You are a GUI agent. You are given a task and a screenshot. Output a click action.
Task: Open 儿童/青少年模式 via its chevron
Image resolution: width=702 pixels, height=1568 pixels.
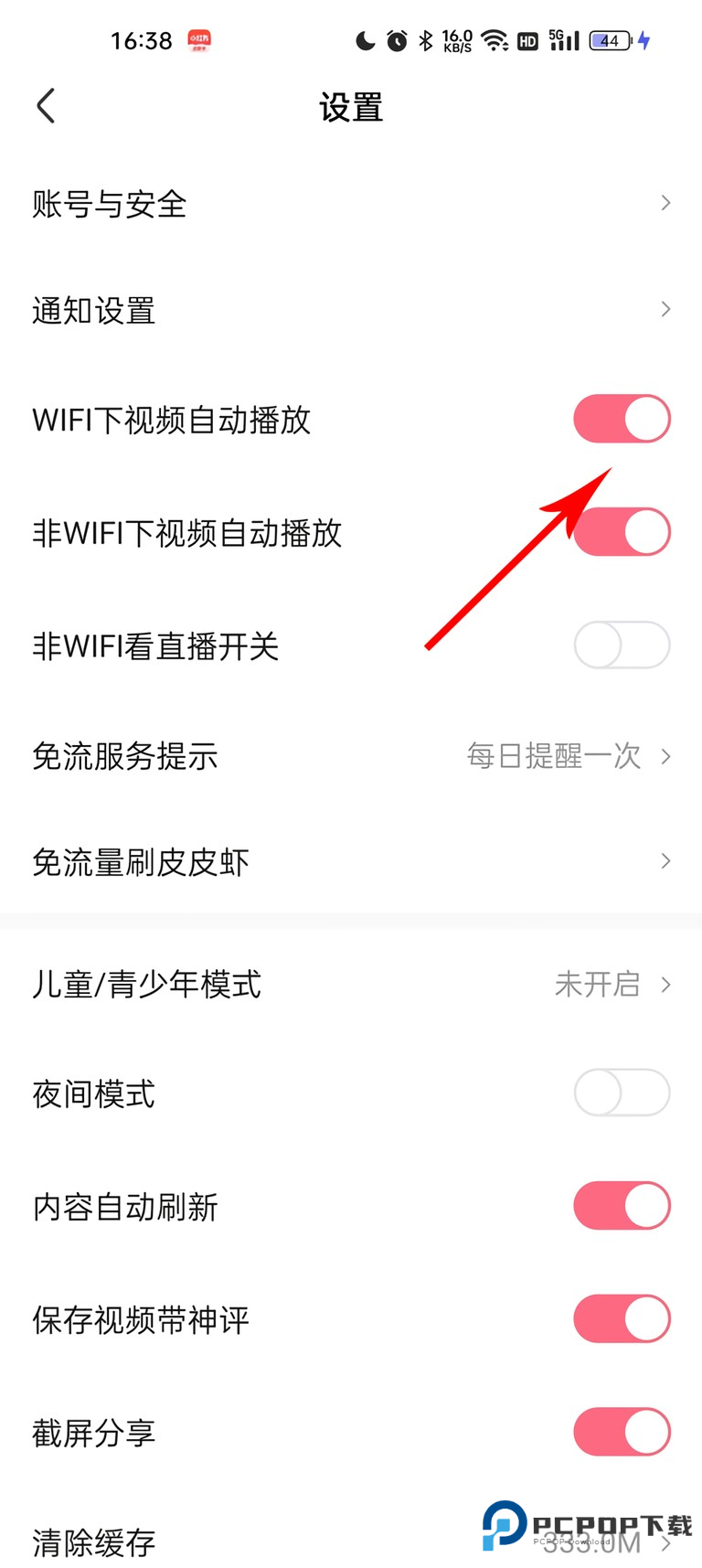point(666,985)
